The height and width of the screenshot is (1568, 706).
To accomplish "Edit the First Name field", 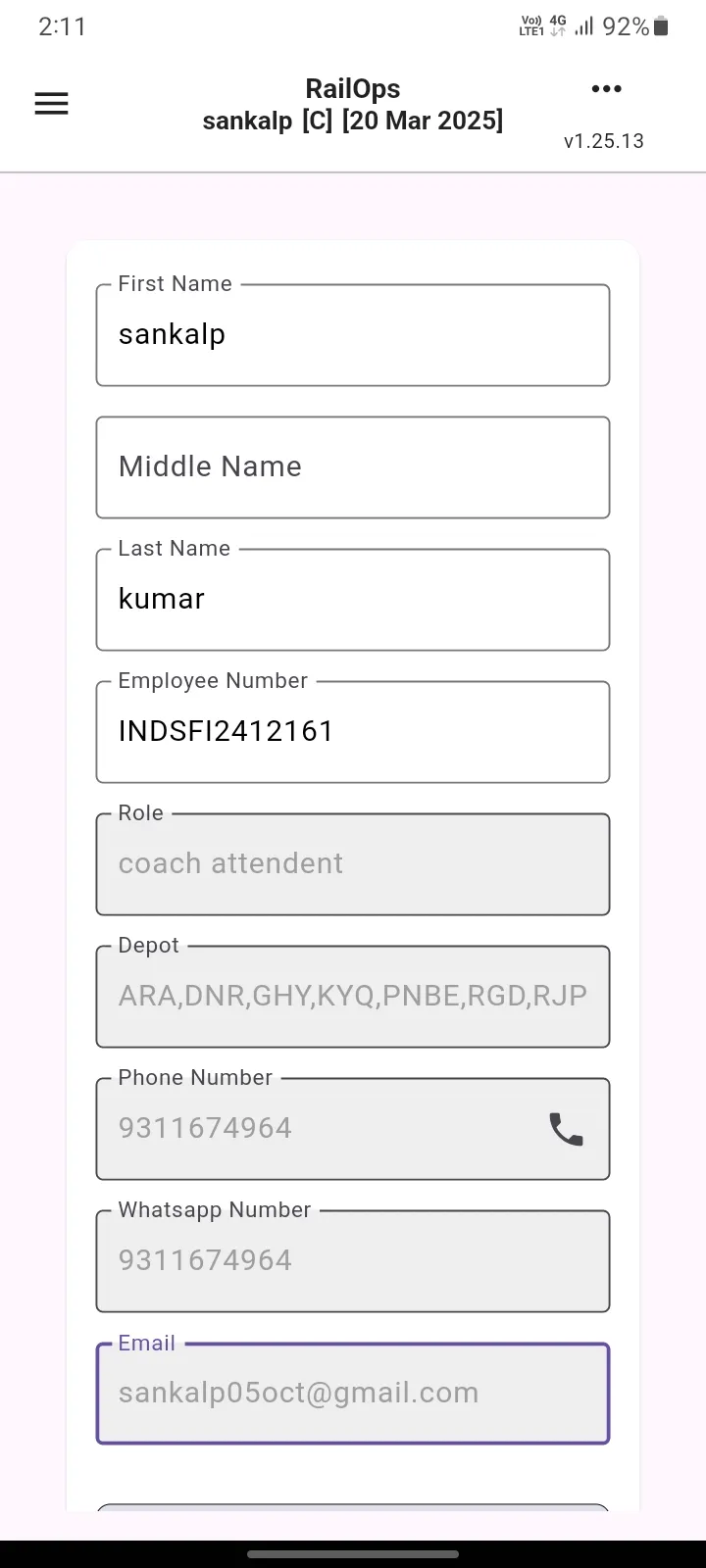I will coord(353,335).
